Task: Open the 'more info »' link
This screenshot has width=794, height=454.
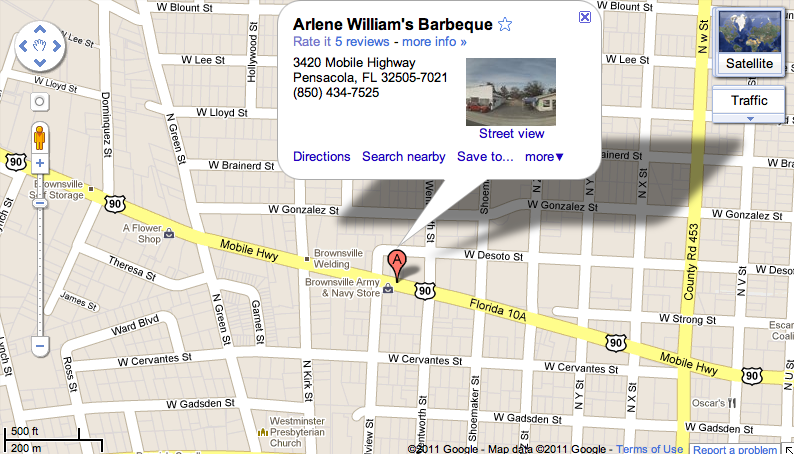Action: pyautogui.click(x=434, y=42)
